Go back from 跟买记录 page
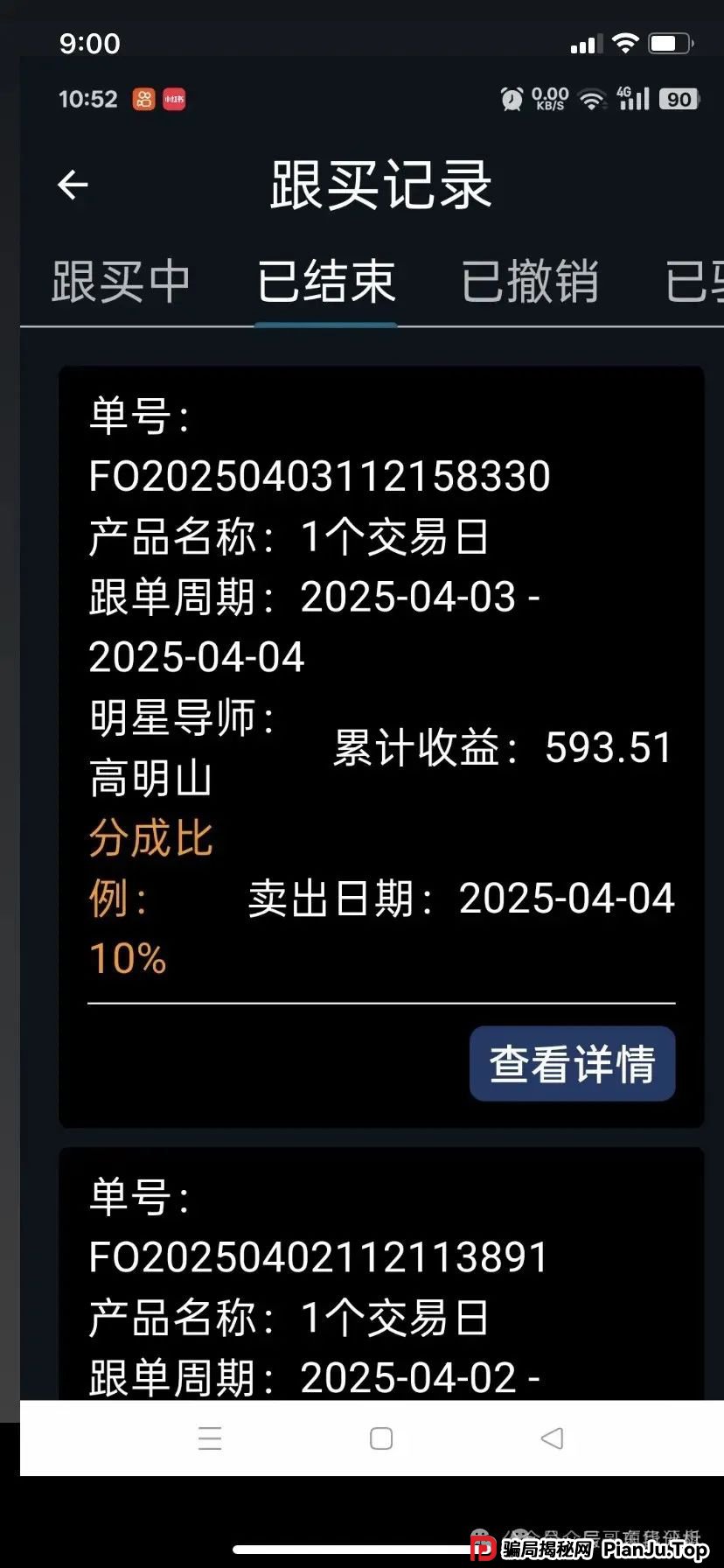Screen dimensions: 724x1568 [x=73, y=185]
